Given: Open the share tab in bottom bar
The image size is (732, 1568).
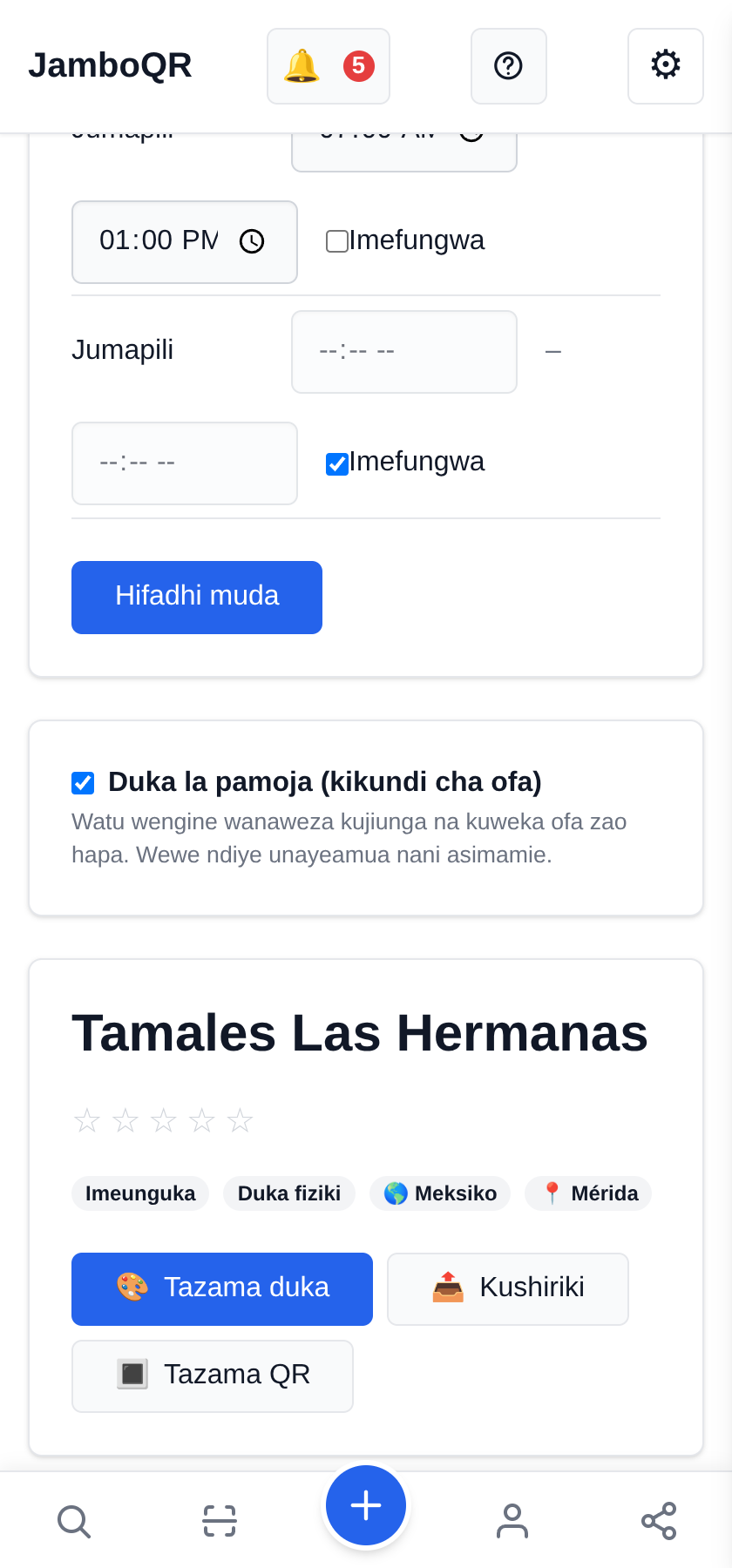Looking at the screenshot, I should pyautogui.click(x=659, y=1521).
